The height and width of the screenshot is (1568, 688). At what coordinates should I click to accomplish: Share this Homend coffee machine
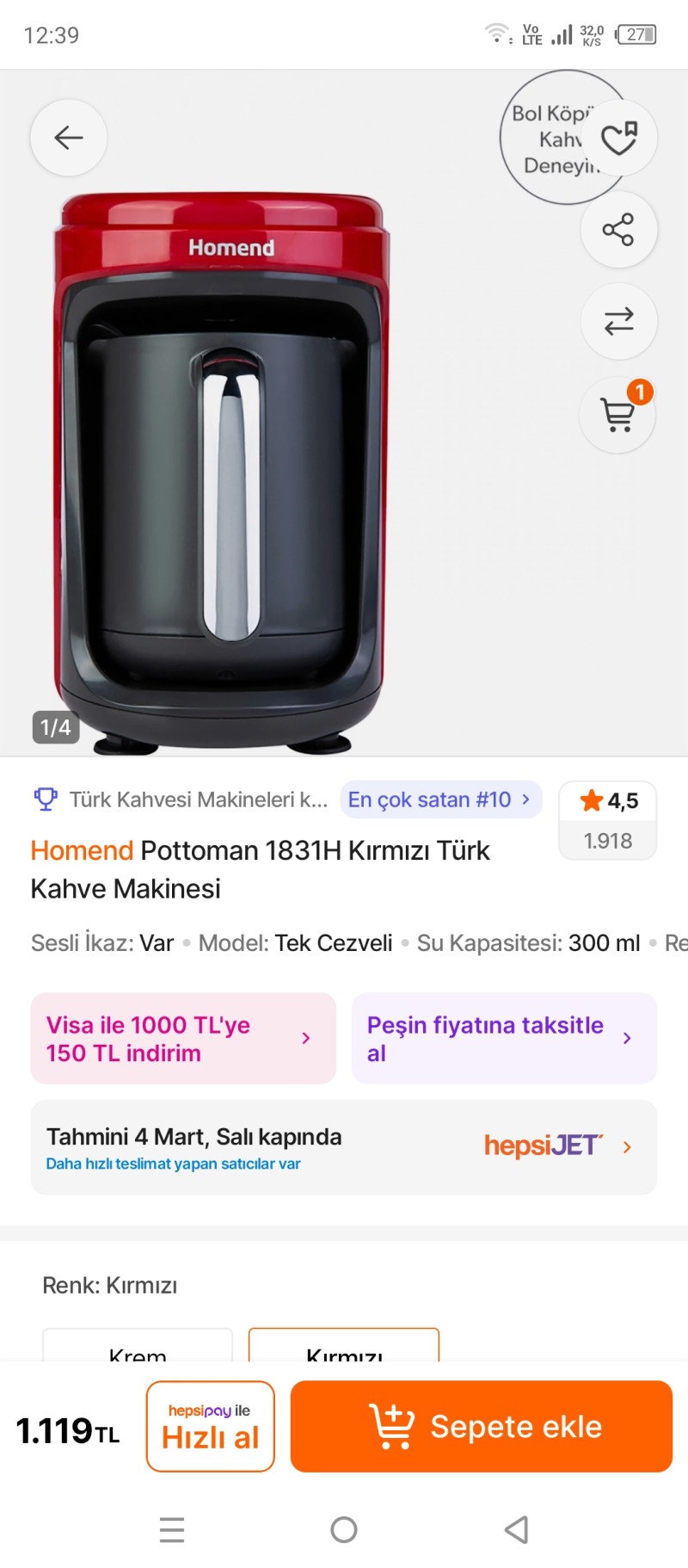pos(618,230)
